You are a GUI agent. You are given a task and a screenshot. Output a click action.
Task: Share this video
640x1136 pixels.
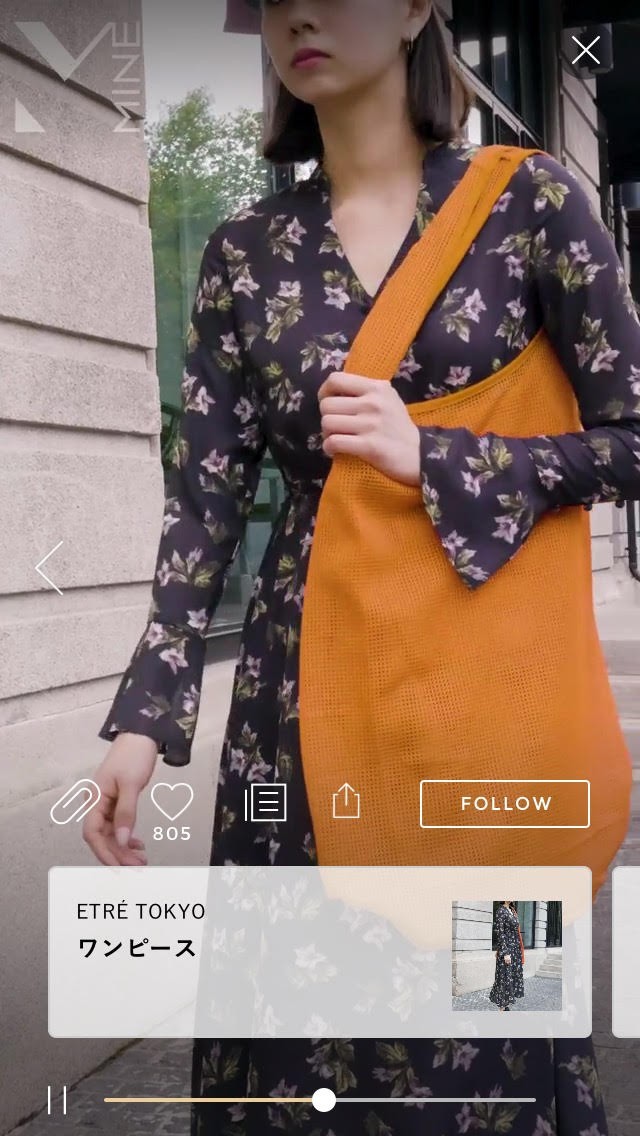pyautogui.click(x=345, y=801)
